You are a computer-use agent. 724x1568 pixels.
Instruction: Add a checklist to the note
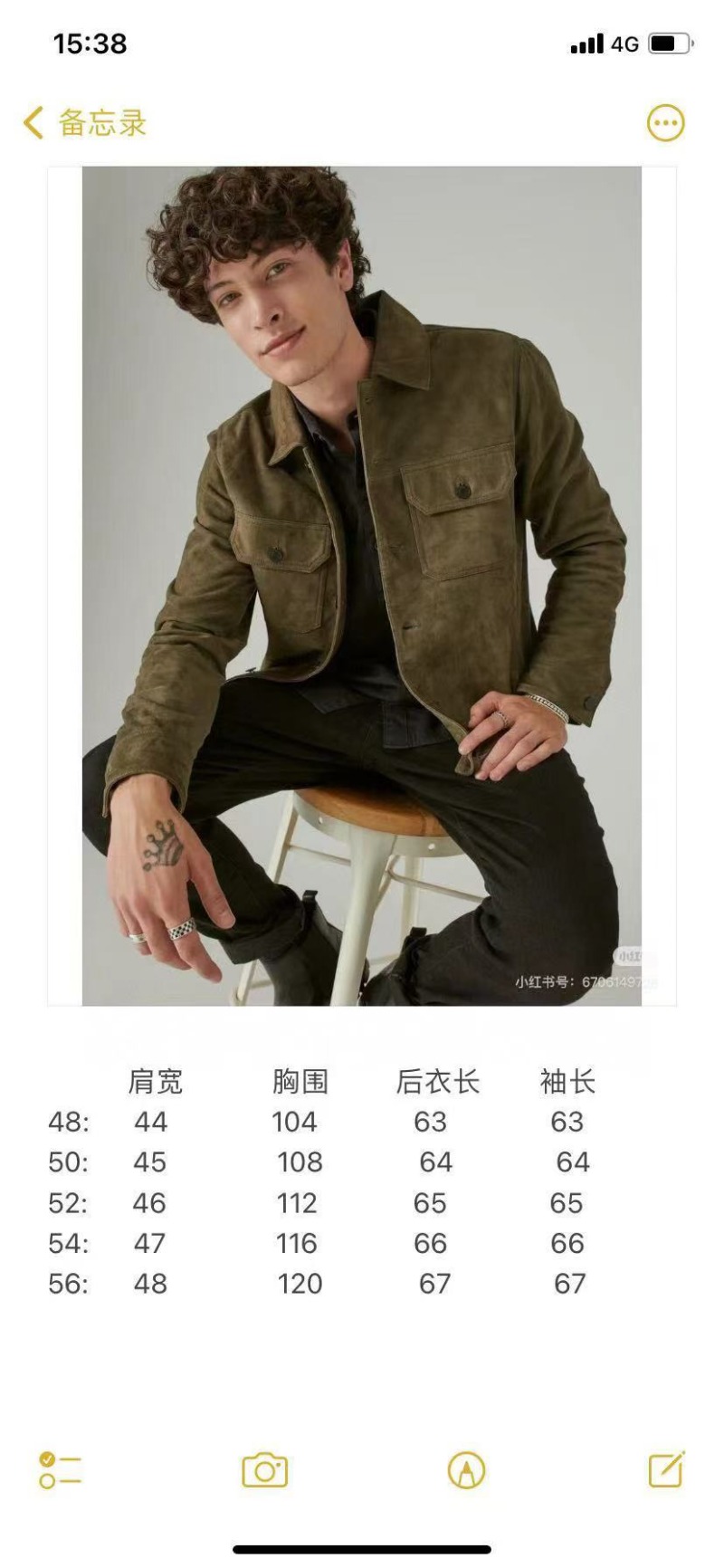coord(60,1470)
